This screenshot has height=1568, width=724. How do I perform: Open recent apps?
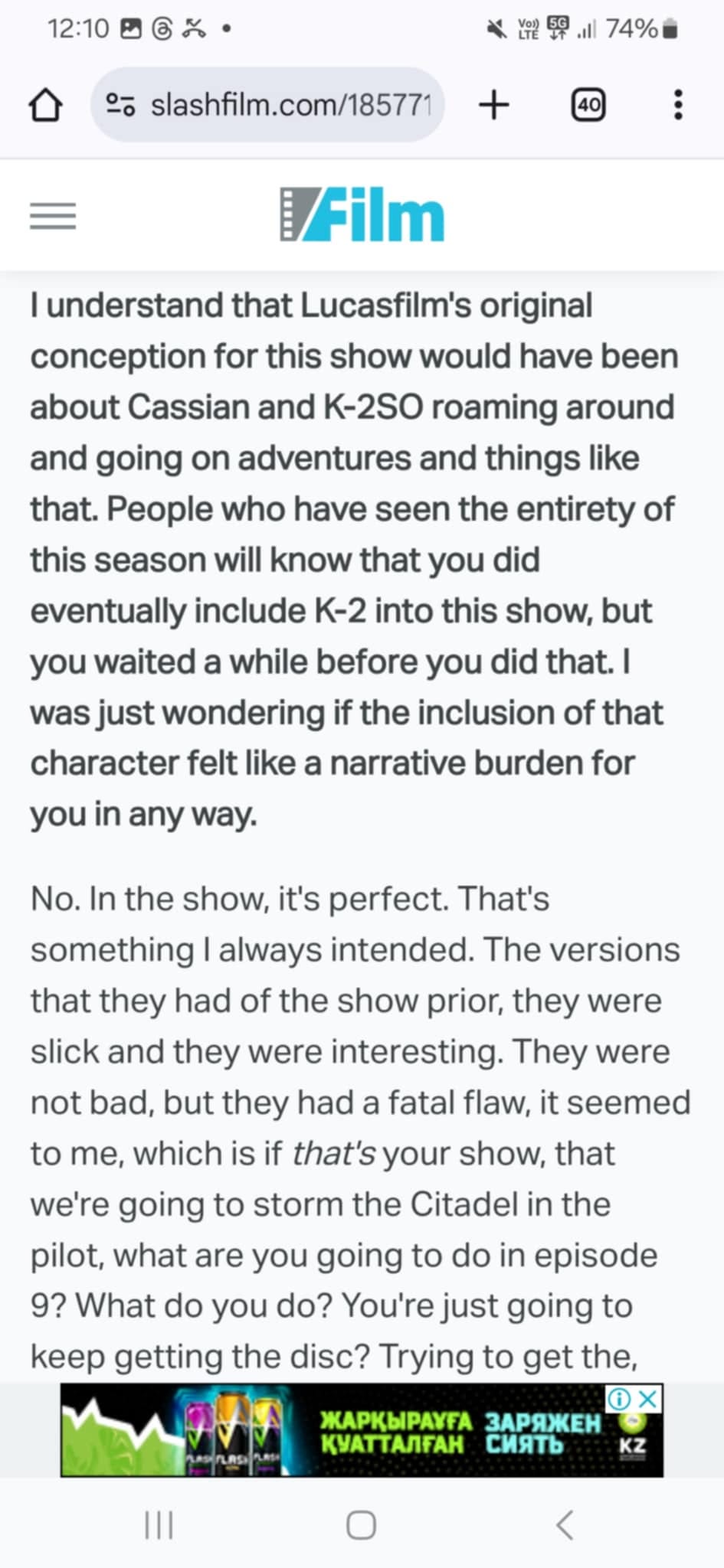pyautogui.click(x=159, y=1525)
